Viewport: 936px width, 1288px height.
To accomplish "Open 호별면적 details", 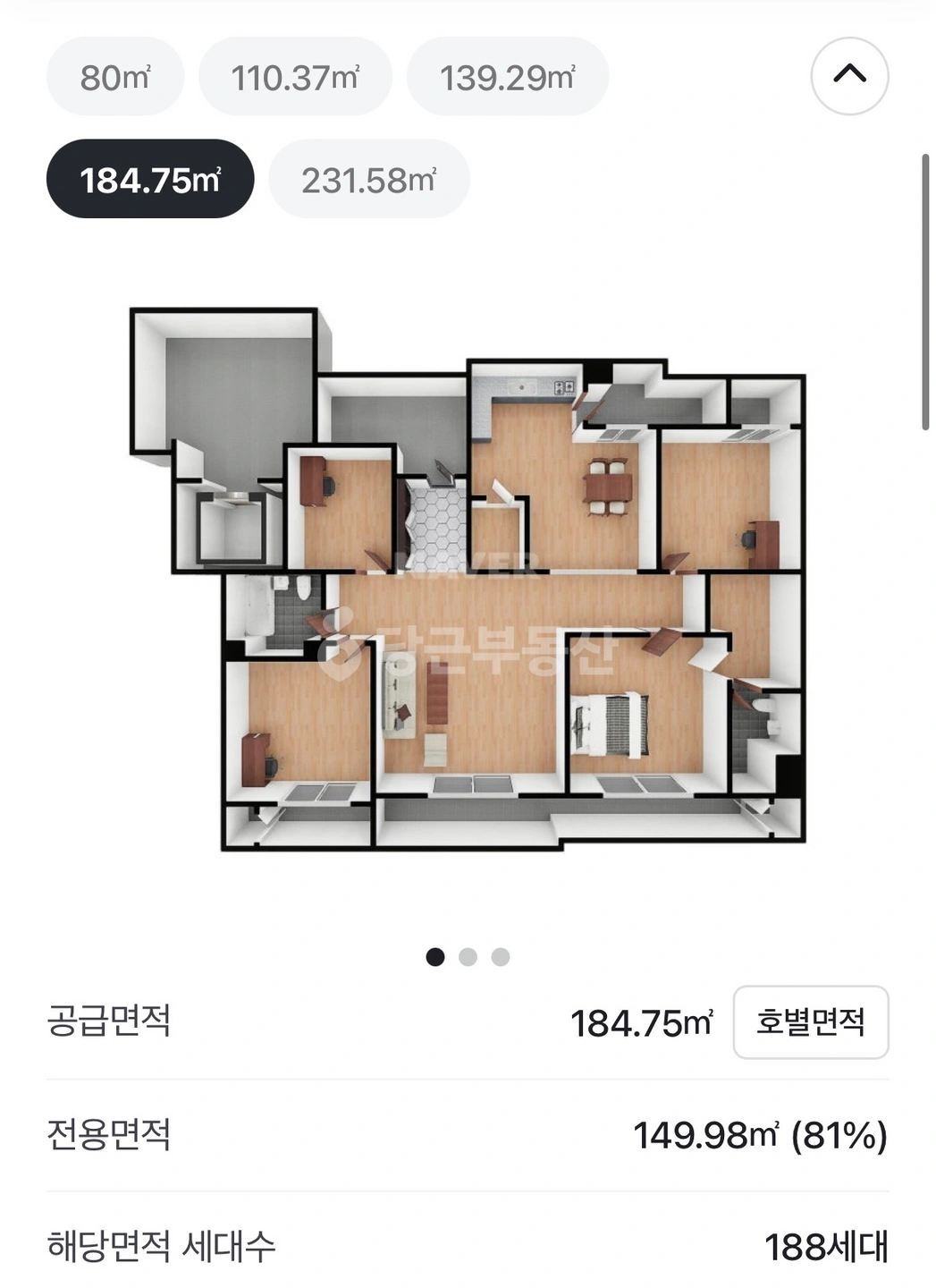I will [811, 1022].
